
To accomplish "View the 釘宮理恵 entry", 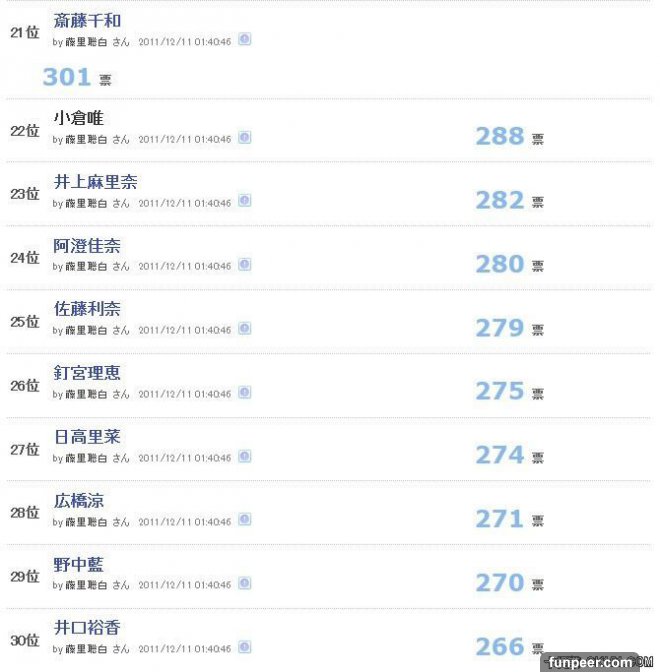I will (x=87, y=373).
